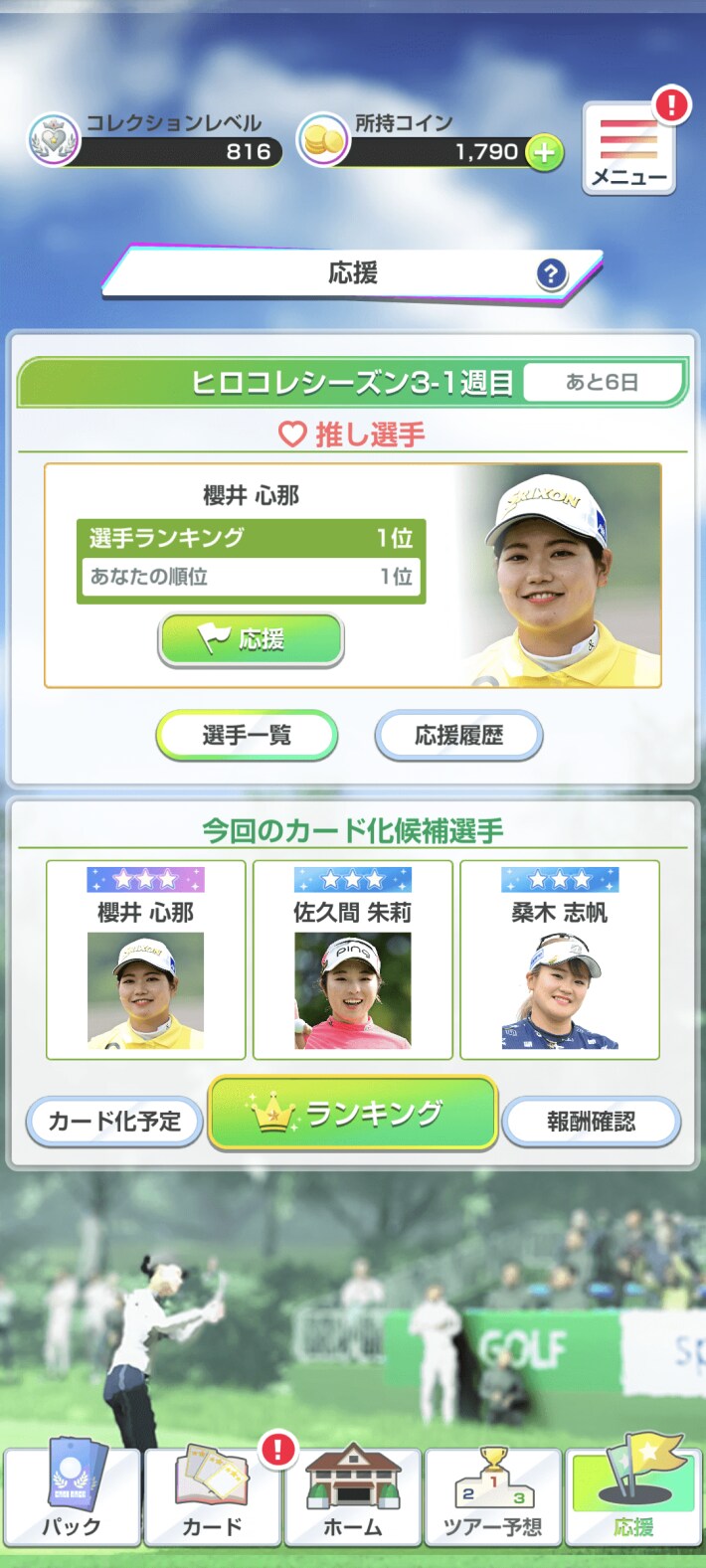Image resolution: width=706 pixels, height=1568 pixels.
Task: Add coins with the green plus icon
Action: pyautogui.click(x=544, y=152)
